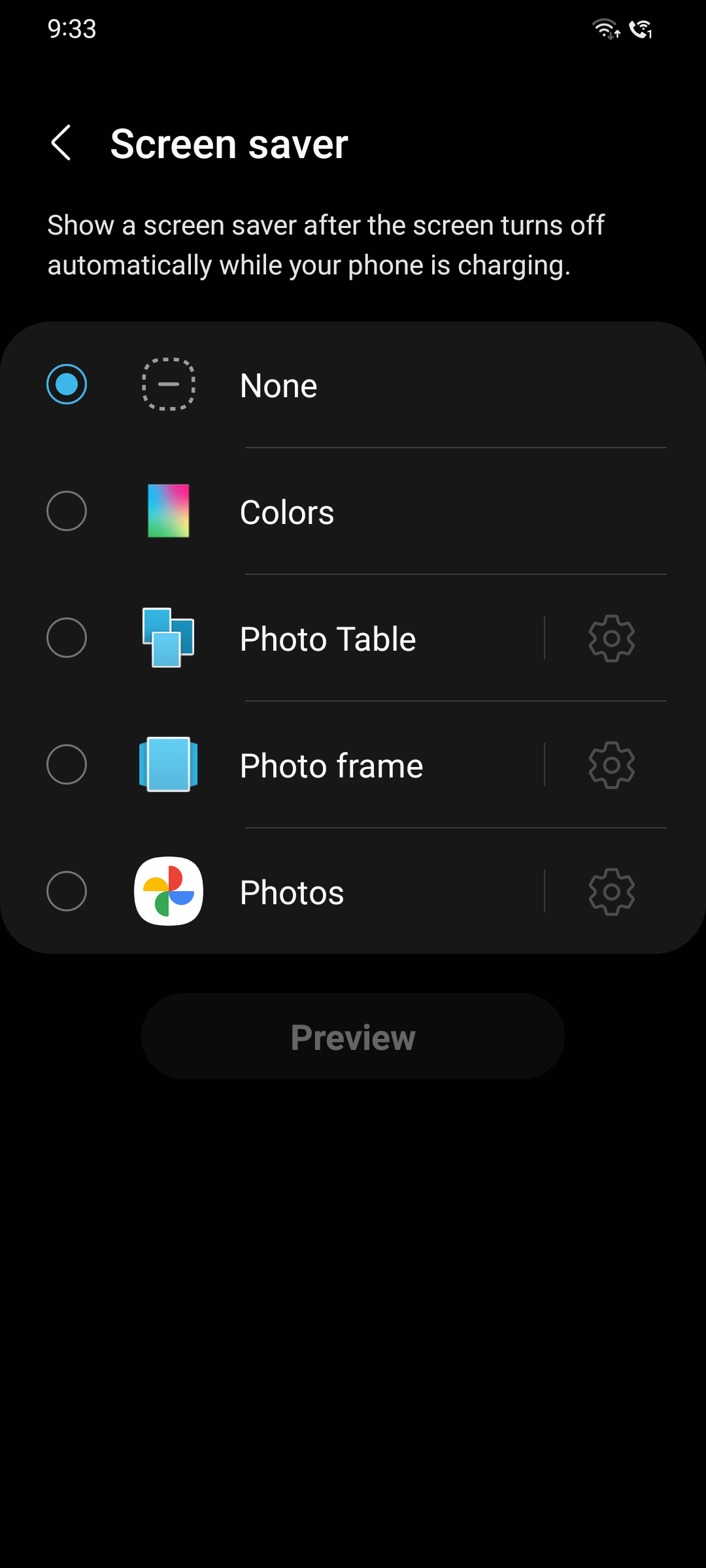Screen dimensions: 706x1568
Task: Select the None screen saver option
Action: (353, 385)
